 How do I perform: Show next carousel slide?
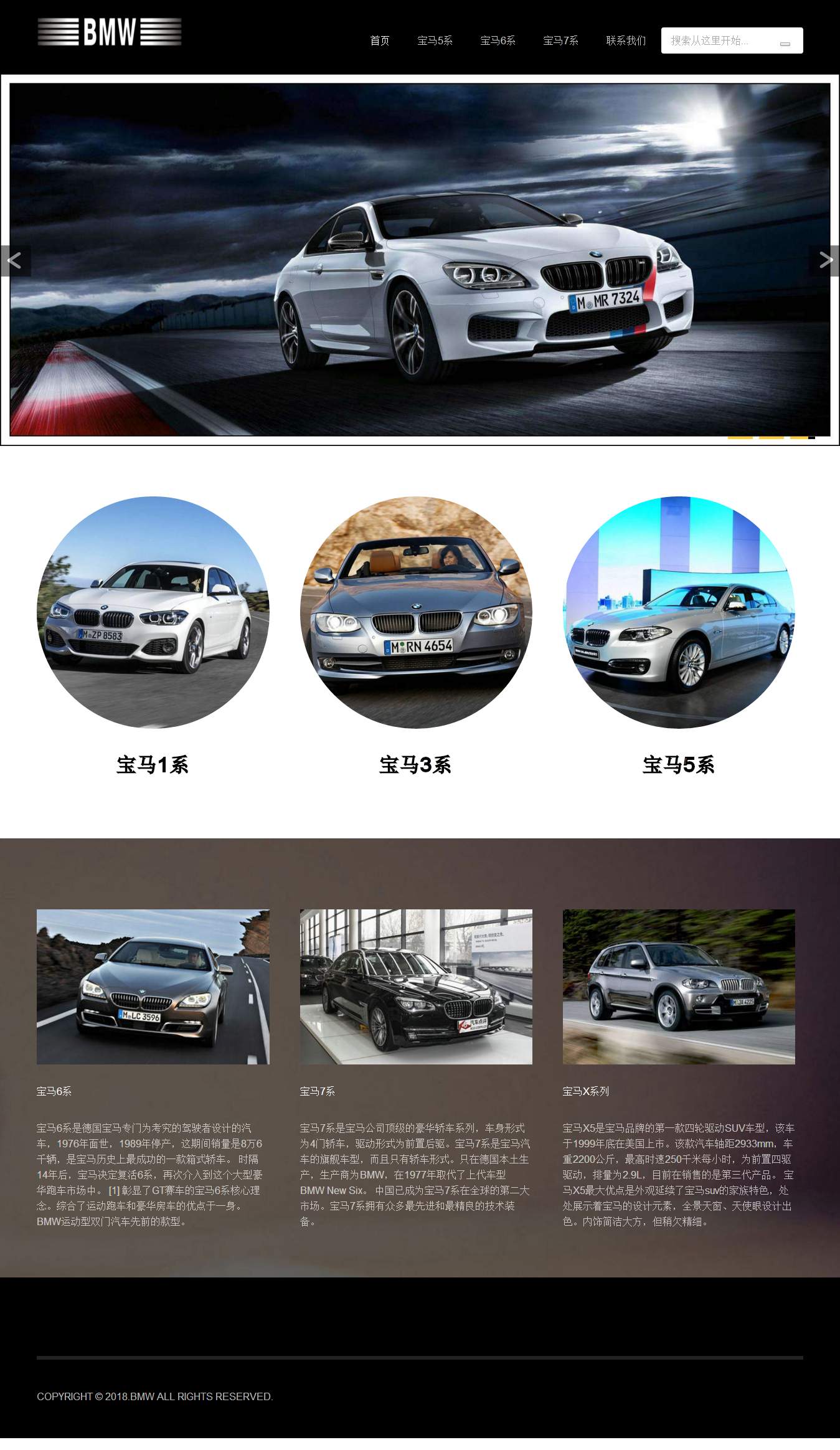[x=824, y=260]
